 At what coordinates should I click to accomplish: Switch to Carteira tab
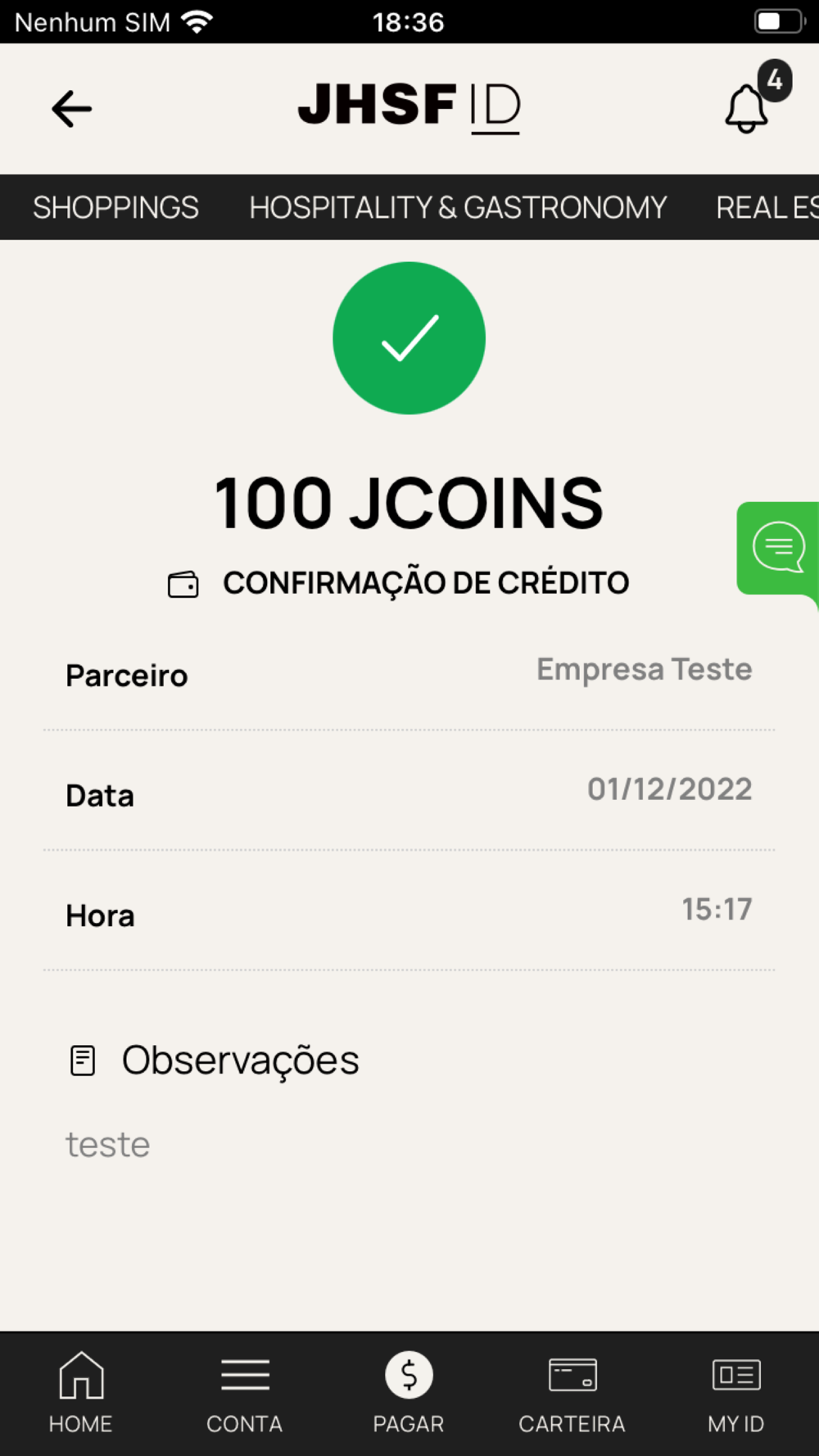point(572,1393)
